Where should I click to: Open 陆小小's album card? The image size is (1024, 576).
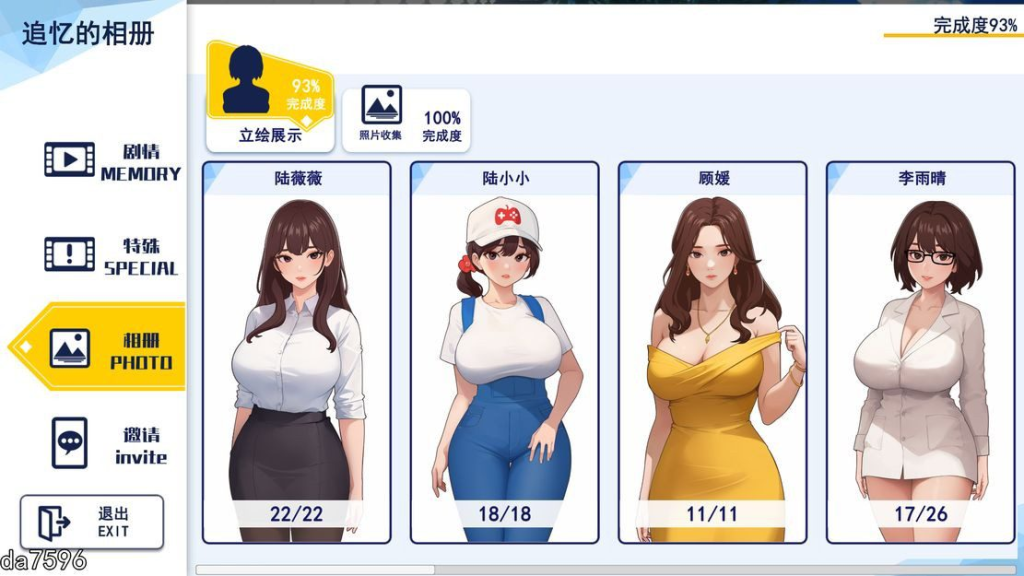[x=504, y=352]
